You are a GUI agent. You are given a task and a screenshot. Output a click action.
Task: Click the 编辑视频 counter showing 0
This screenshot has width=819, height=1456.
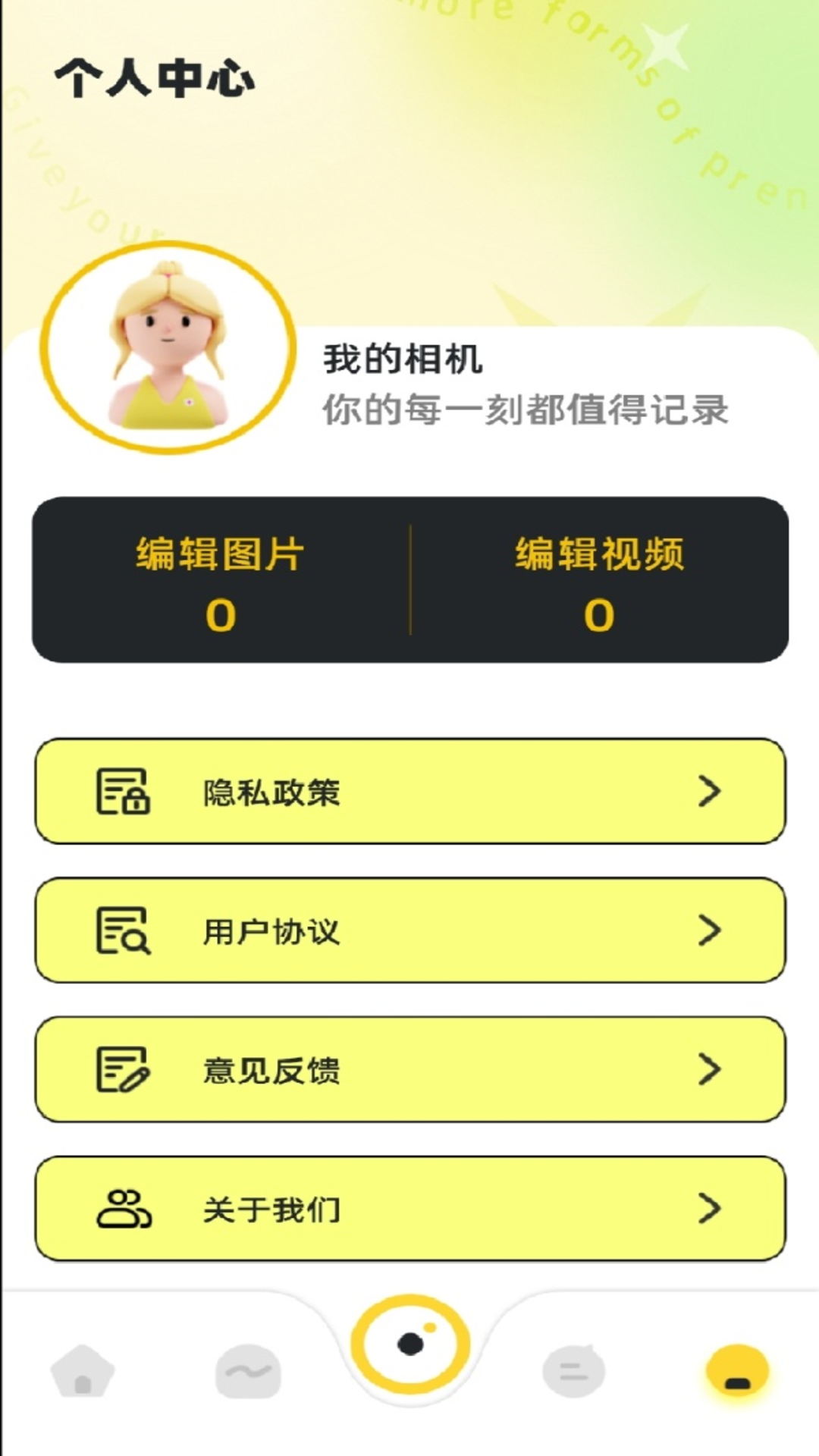click(599, 618)
